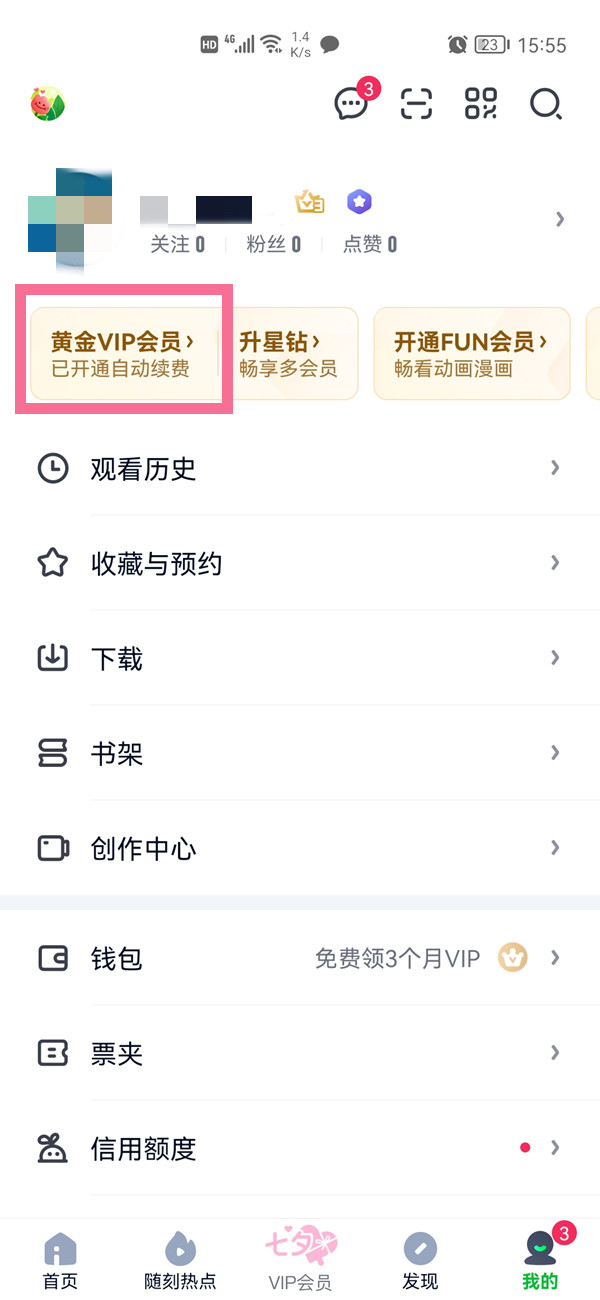Switch to the 首页 tab
The height and width of the screenshot is (1300, 600).
(x=60, y=1259)
